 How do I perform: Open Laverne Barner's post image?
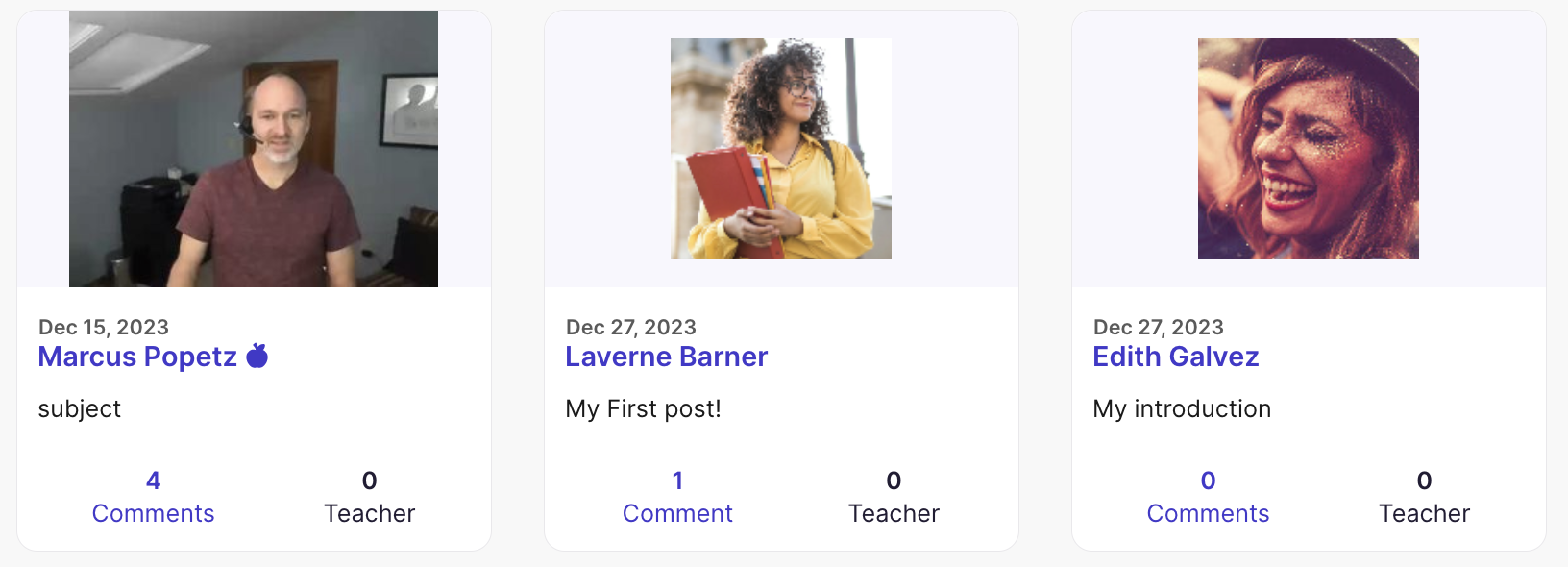[x=780, y=149]
